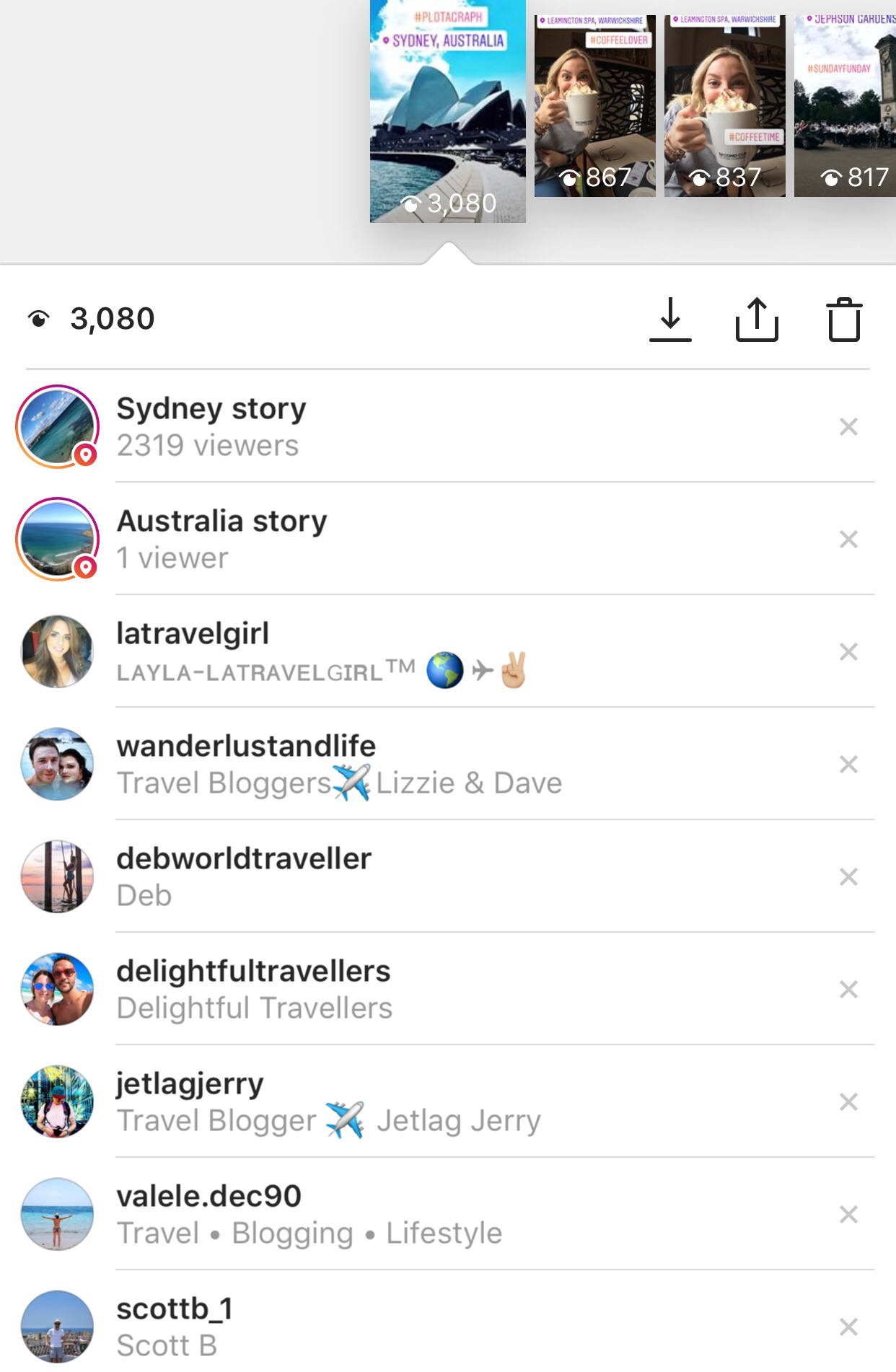Hide story from scottb_1 using X
This screenshot has height=1372, width=896.
(x=848, y=1327)
